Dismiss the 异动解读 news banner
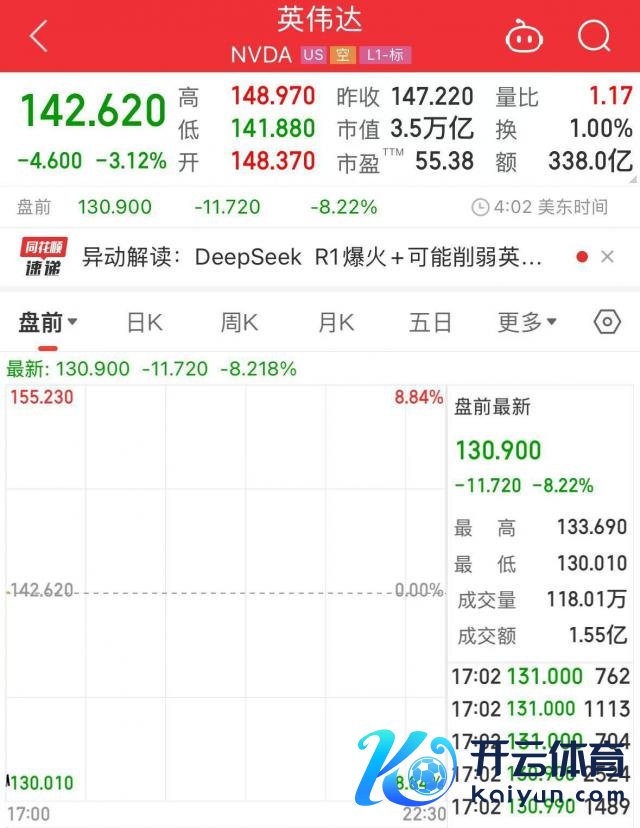 pyautogui.click(x=607, y=257)
